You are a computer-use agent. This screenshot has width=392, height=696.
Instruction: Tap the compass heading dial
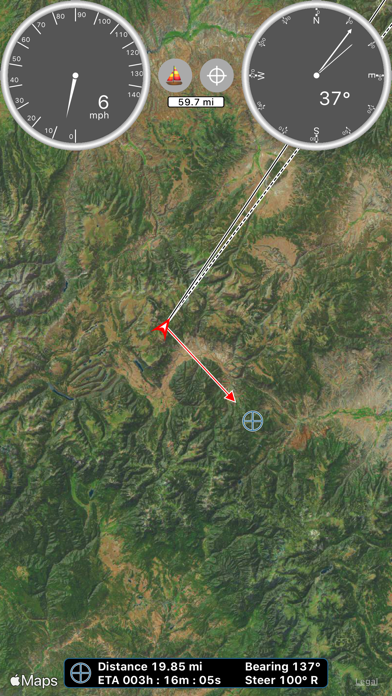(317, 75)
